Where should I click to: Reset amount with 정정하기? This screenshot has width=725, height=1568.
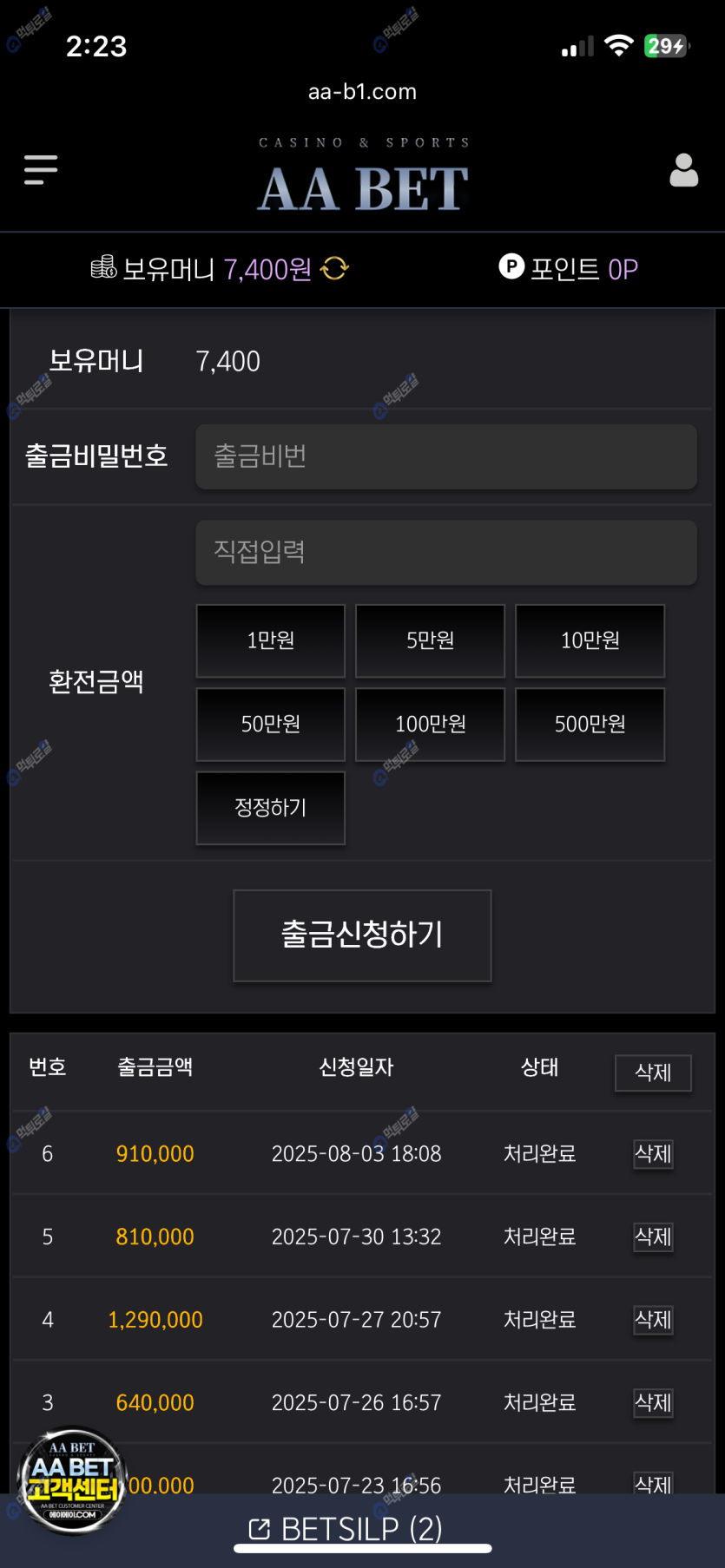(270, 808)
